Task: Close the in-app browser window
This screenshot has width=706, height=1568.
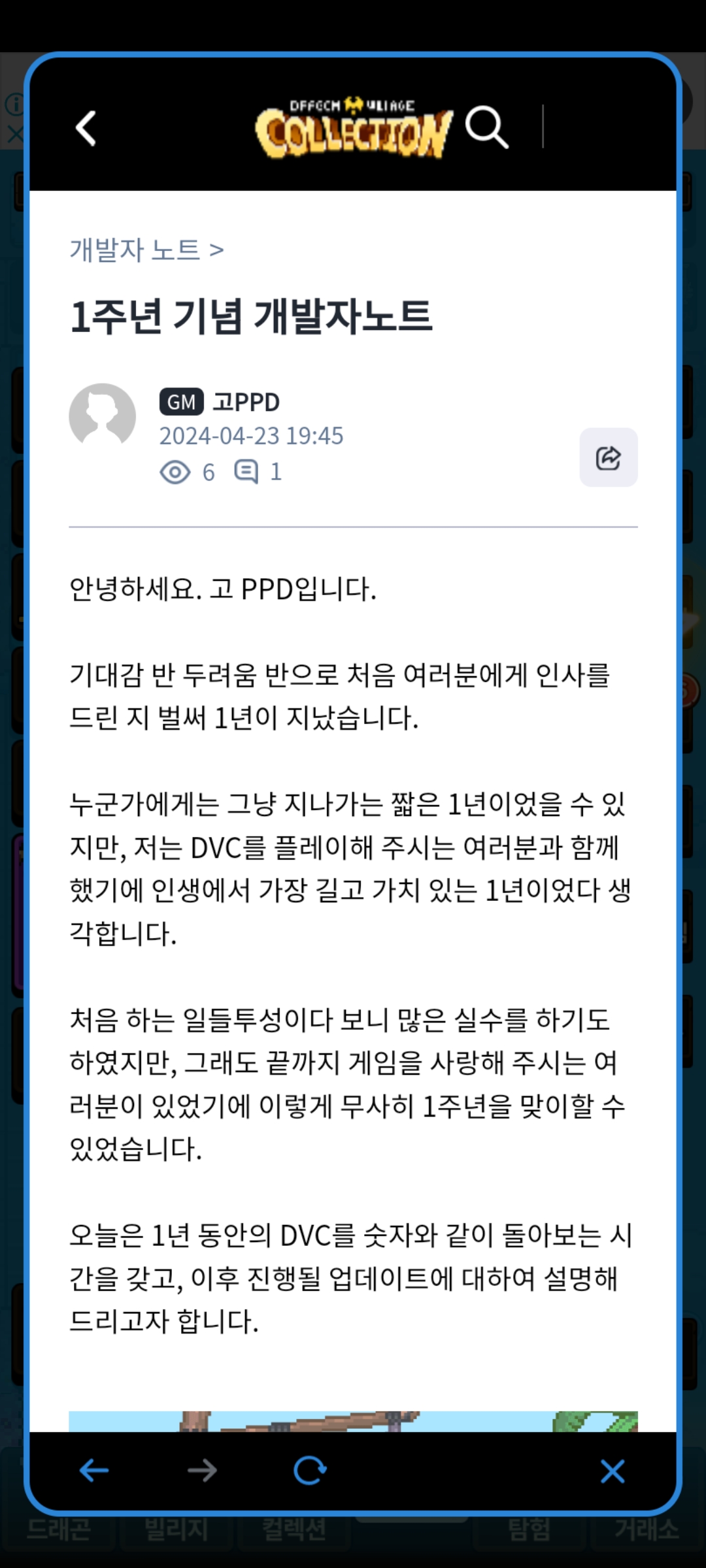Action: 613,1471
